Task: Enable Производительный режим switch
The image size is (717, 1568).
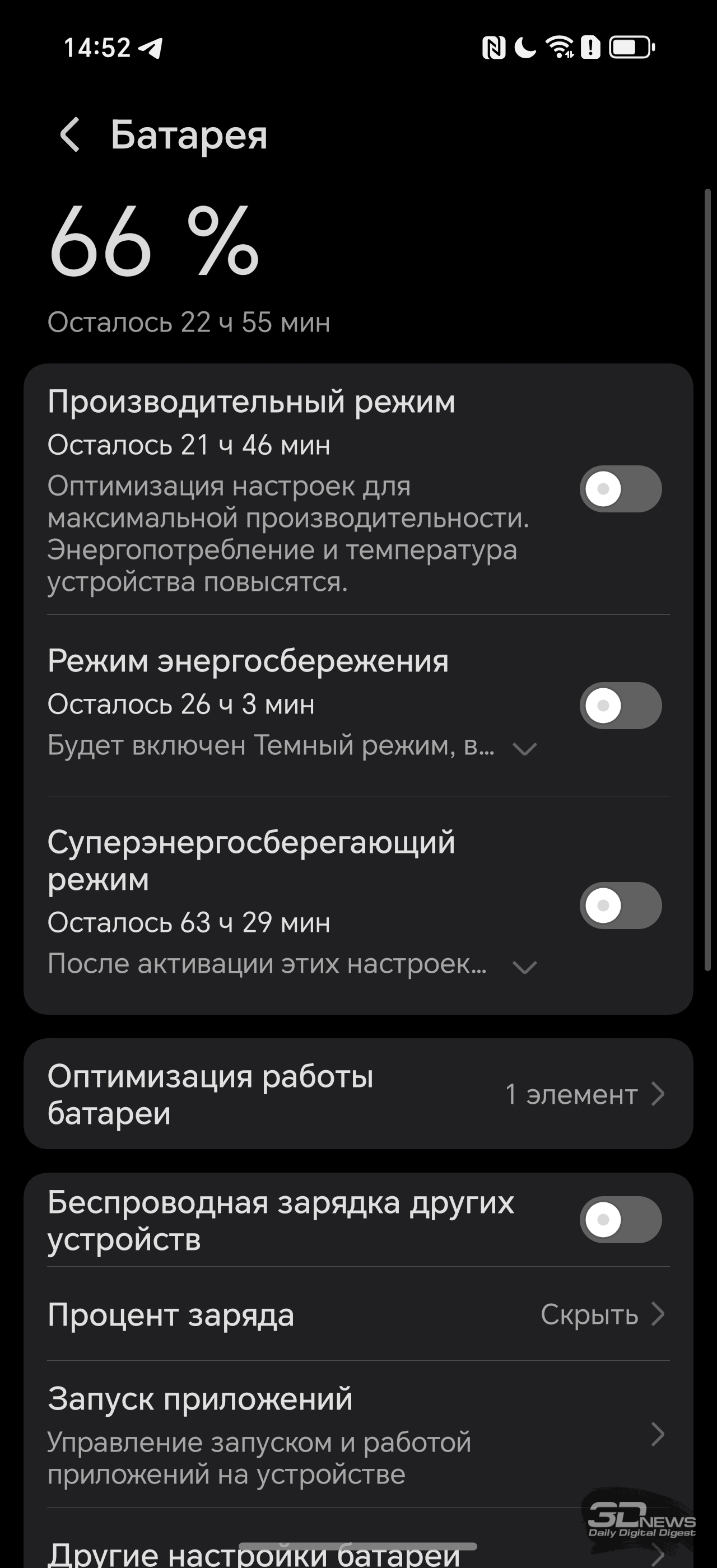Action: tap(620, 489)
